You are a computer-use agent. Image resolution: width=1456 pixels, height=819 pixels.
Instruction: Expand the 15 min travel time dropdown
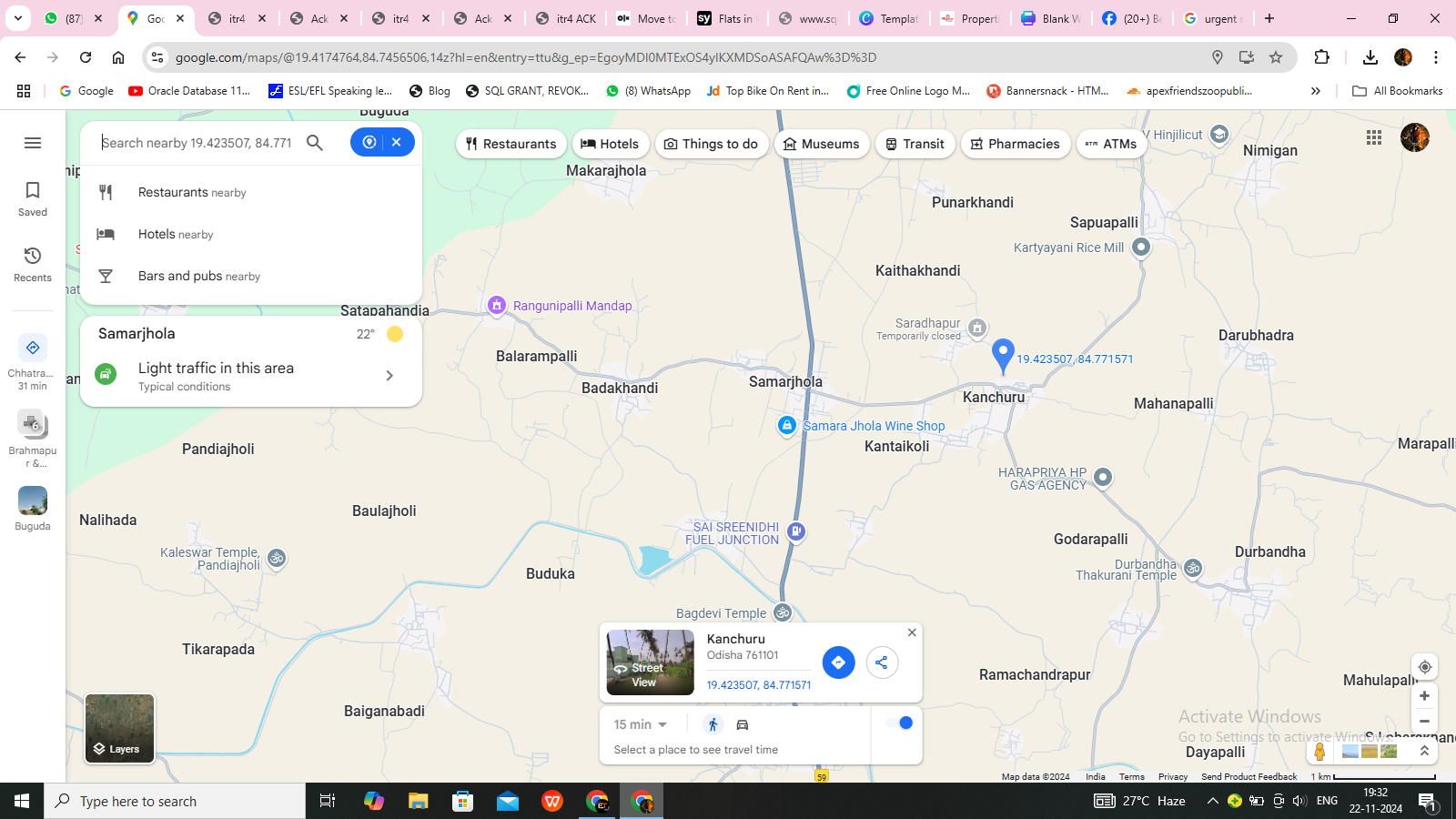641,724
